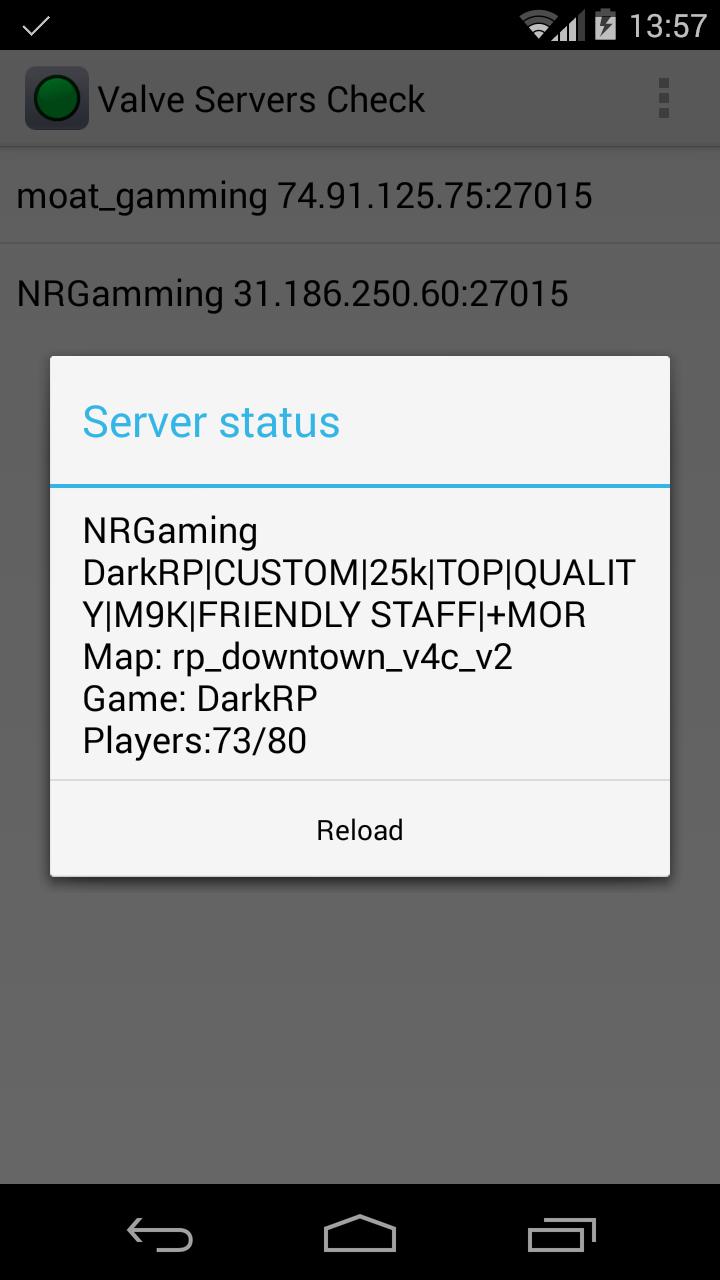
Task: Go back using the system back button
Action: 160,1234
